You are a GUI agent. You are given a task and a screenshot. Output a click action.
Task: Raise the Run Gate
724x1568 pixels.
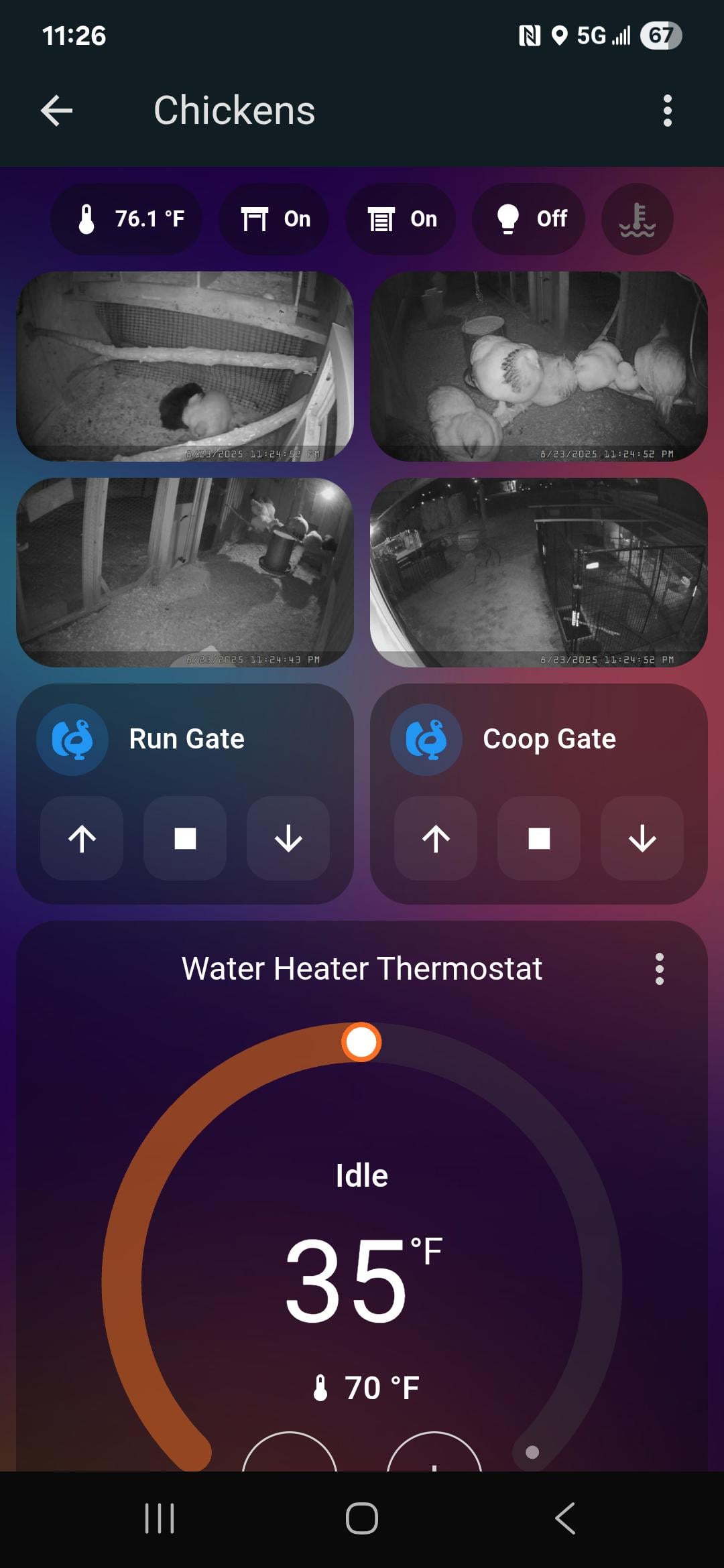(82, 838)
